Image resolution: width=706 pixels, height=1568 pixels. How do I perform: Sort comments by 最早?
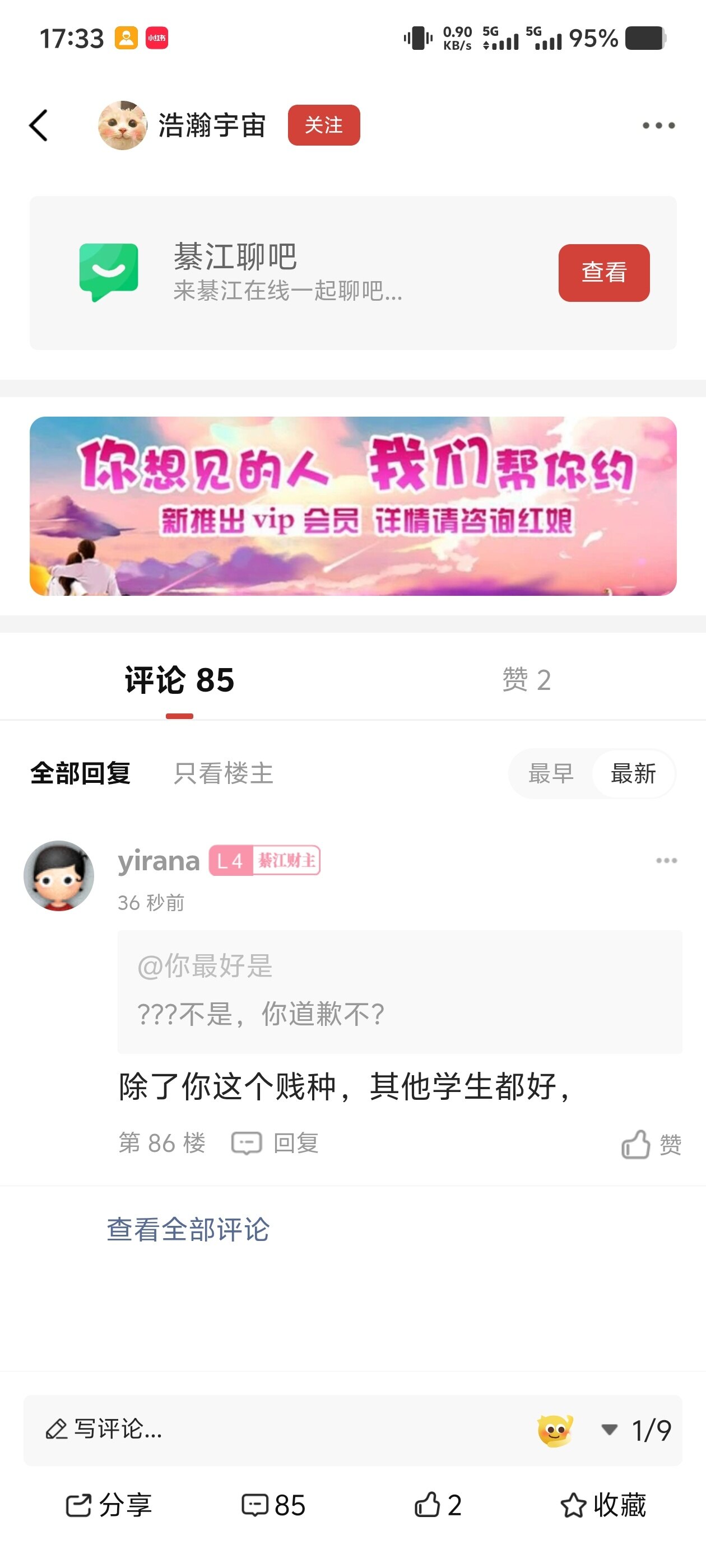551,774
